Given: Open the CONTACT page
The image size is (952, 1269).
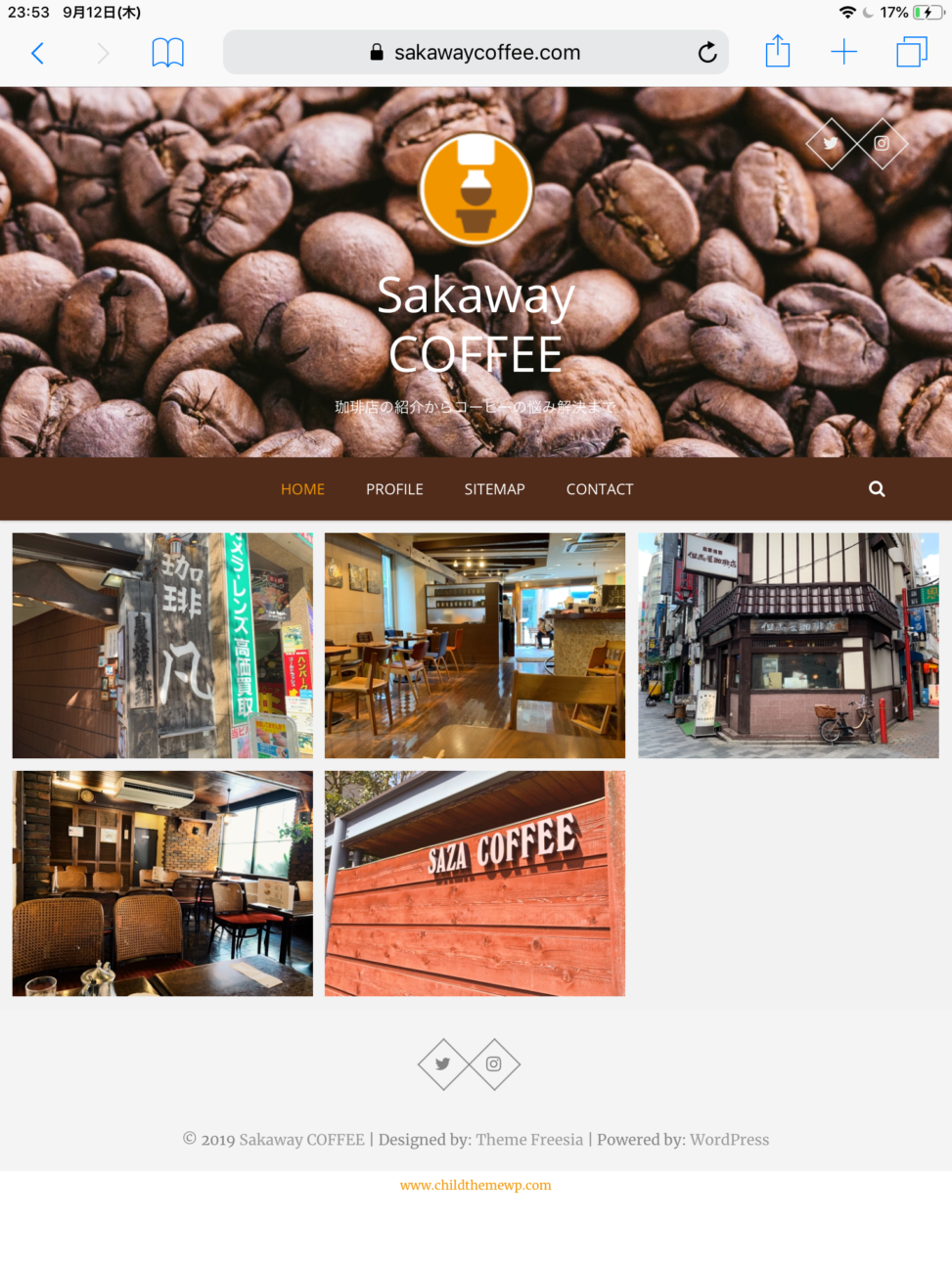Looking at the screenshot, I should tap(599, 488).
